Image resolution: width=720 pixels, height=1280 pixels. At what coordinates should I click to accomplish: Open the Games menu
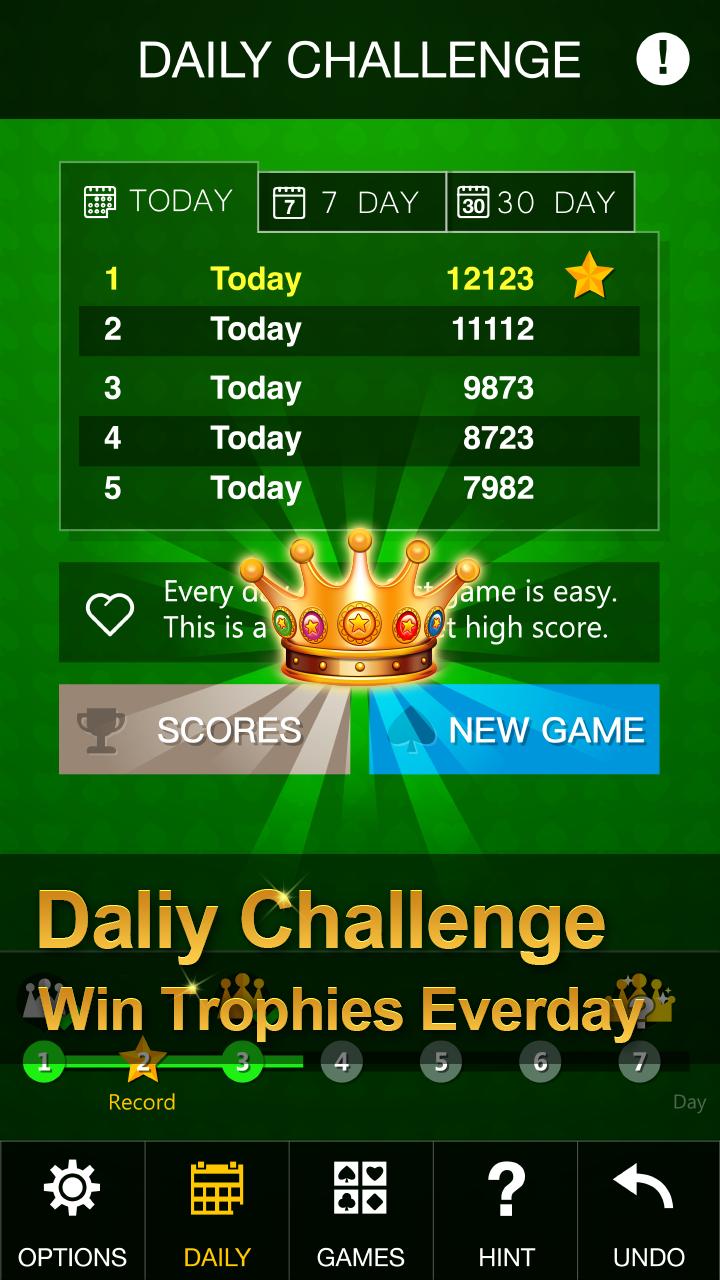point(360,1212)
